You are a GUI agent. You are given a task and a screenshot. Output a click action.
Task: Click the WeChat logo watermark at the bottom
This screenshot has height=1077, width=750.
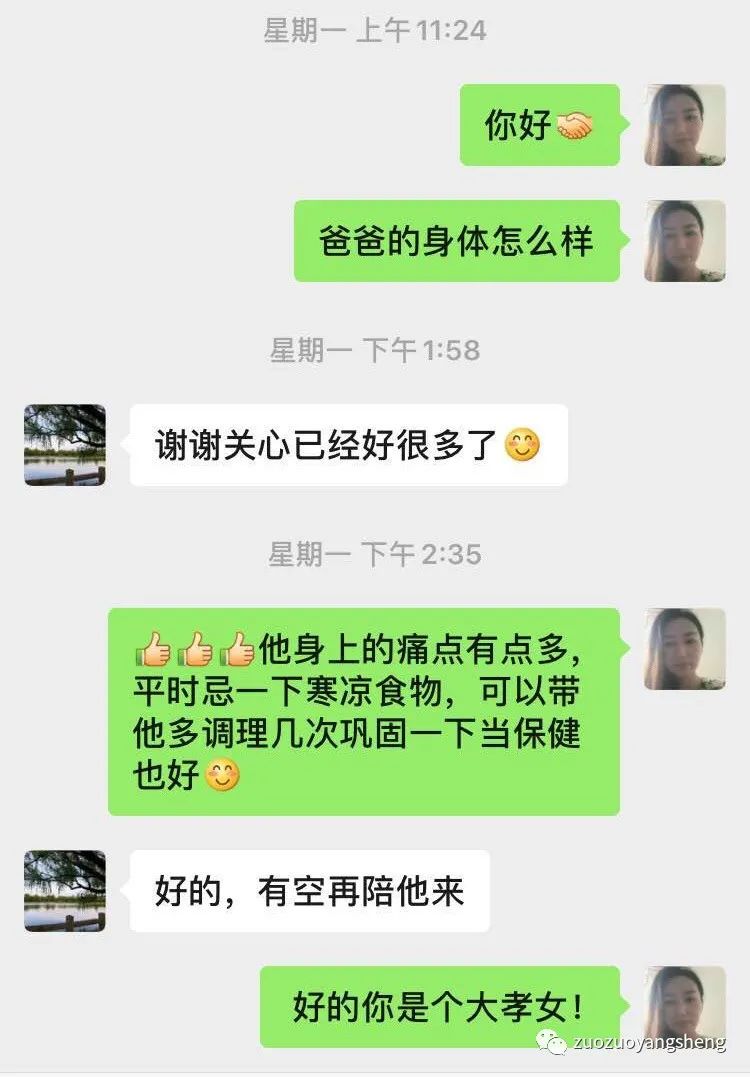tap(555, 1043)
